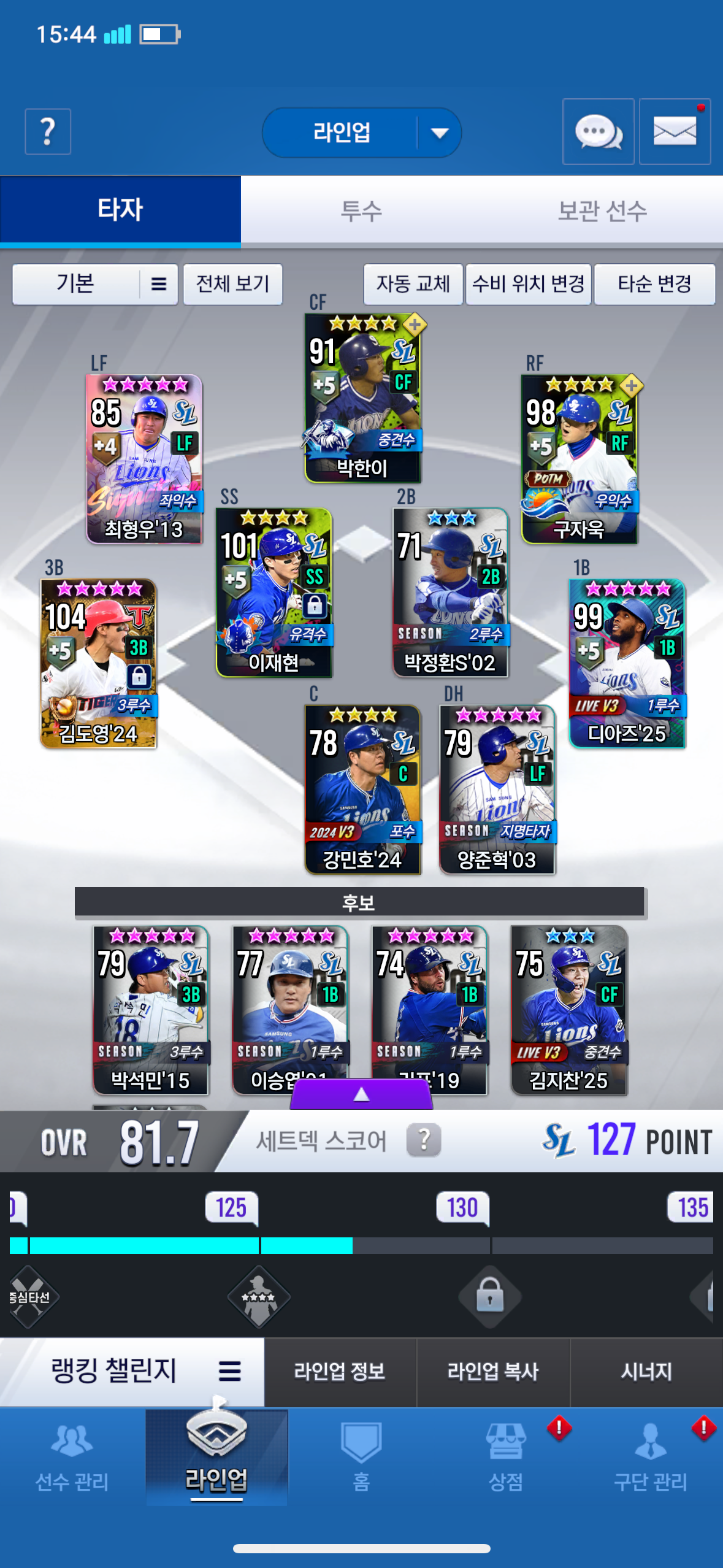Image resolution: width=723 pixels, height=1568 pixels.
Task: Select the 김도영'24 3B player card
Action: point(98,664)
